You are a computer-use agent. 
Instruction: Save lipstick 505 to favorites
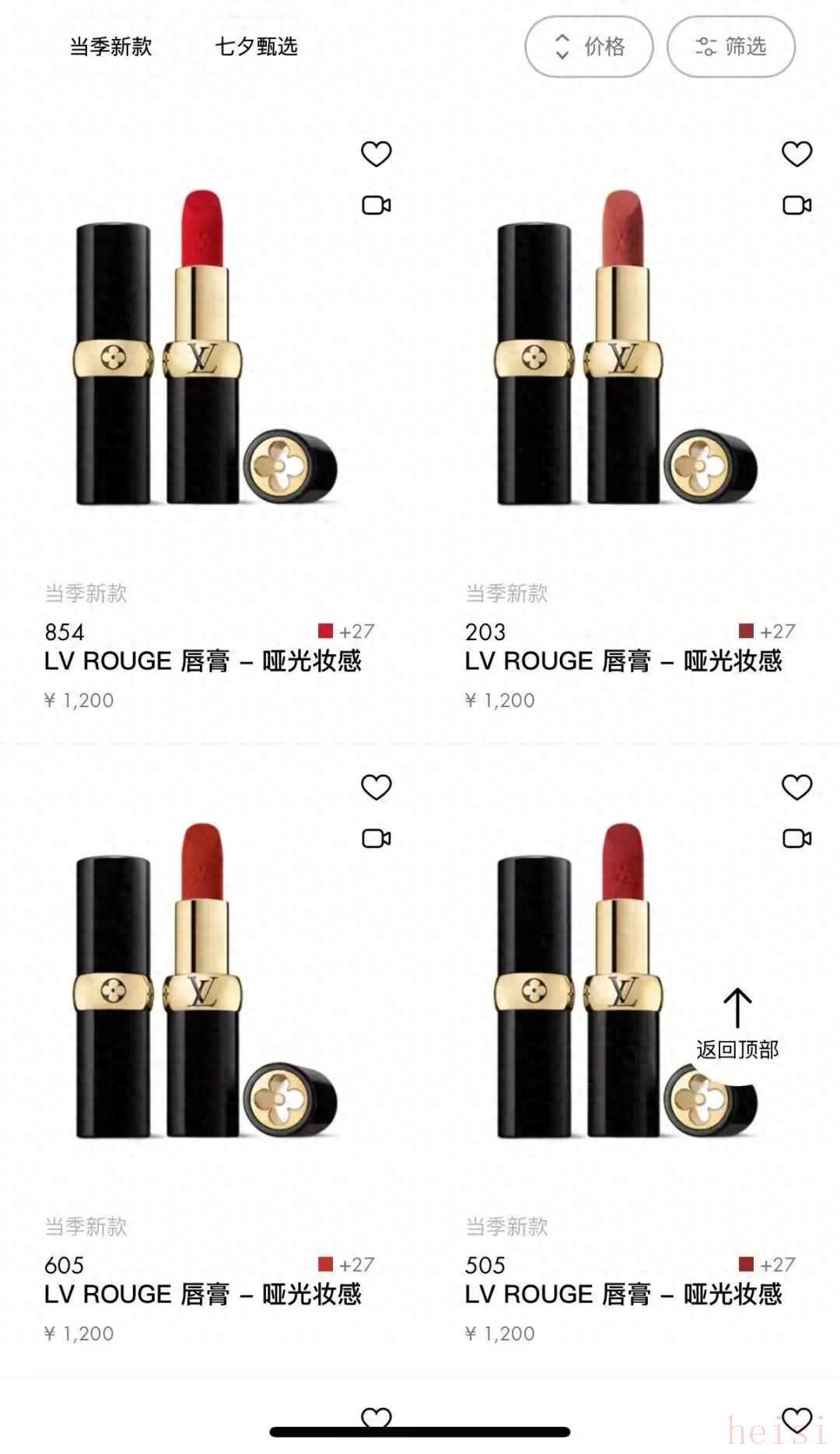click(x=796, y=787)
